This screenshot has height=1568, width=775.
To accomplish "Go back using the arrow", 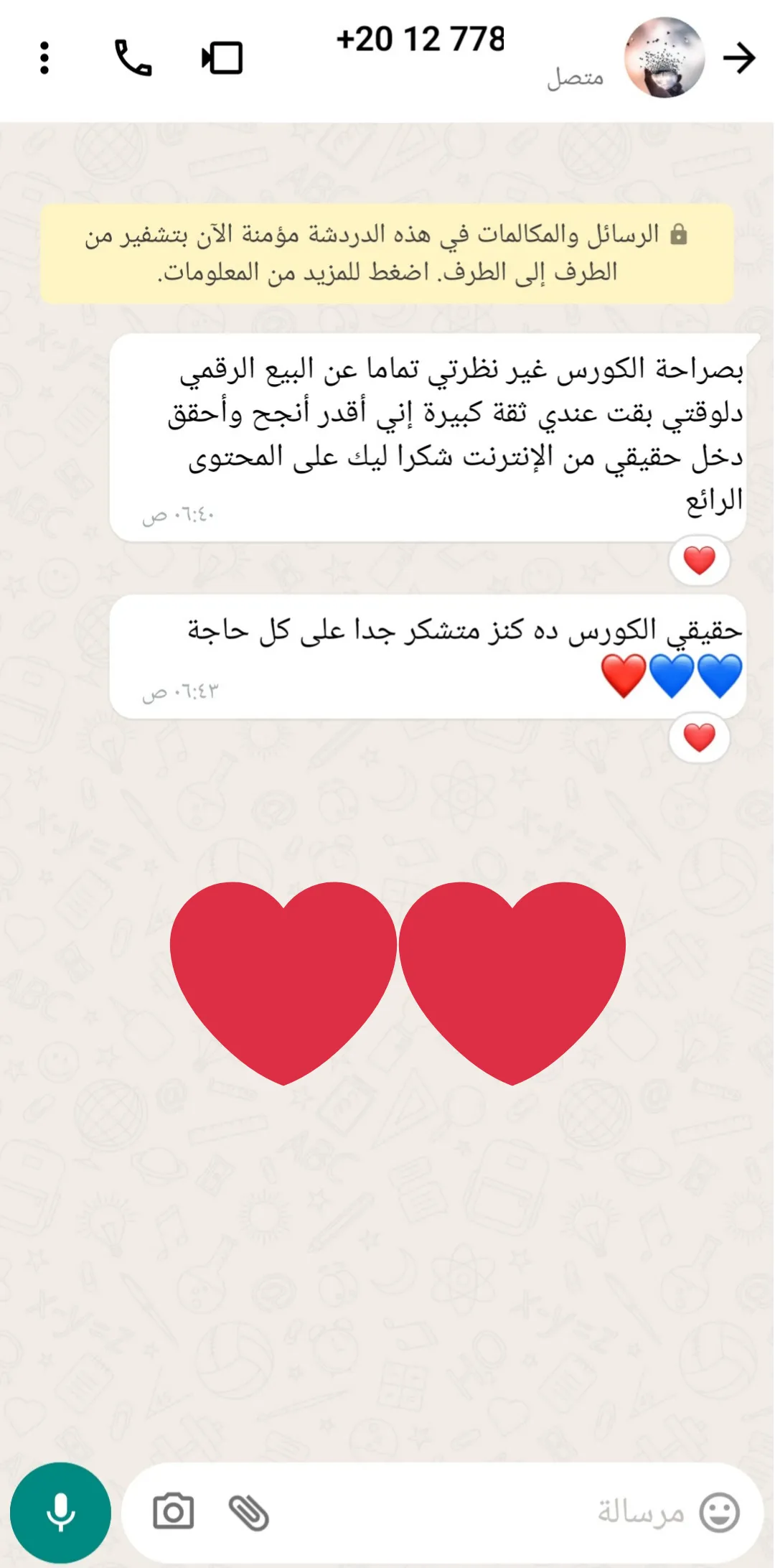I will click(x=739, y=58).
